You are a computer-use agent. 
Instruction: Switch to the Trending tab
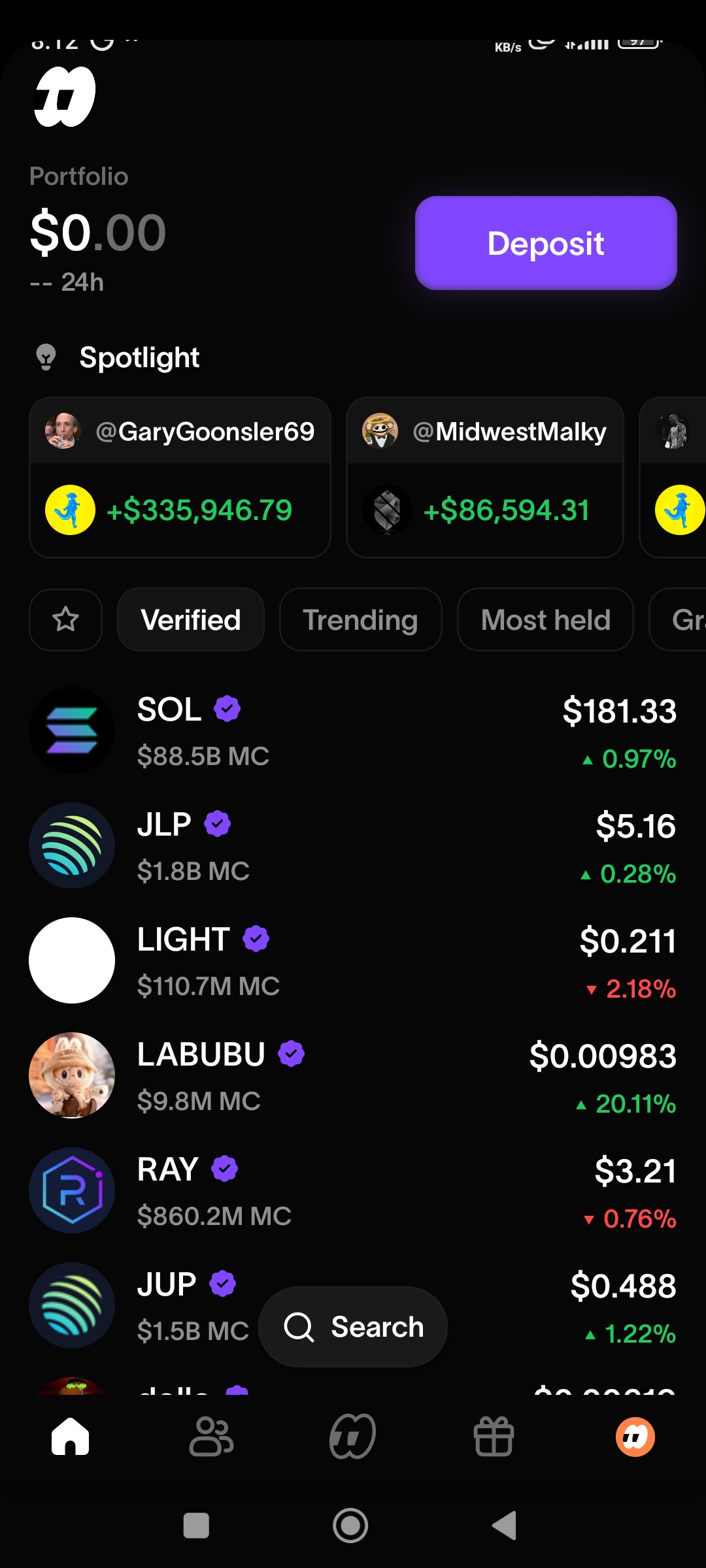[360, 619]
